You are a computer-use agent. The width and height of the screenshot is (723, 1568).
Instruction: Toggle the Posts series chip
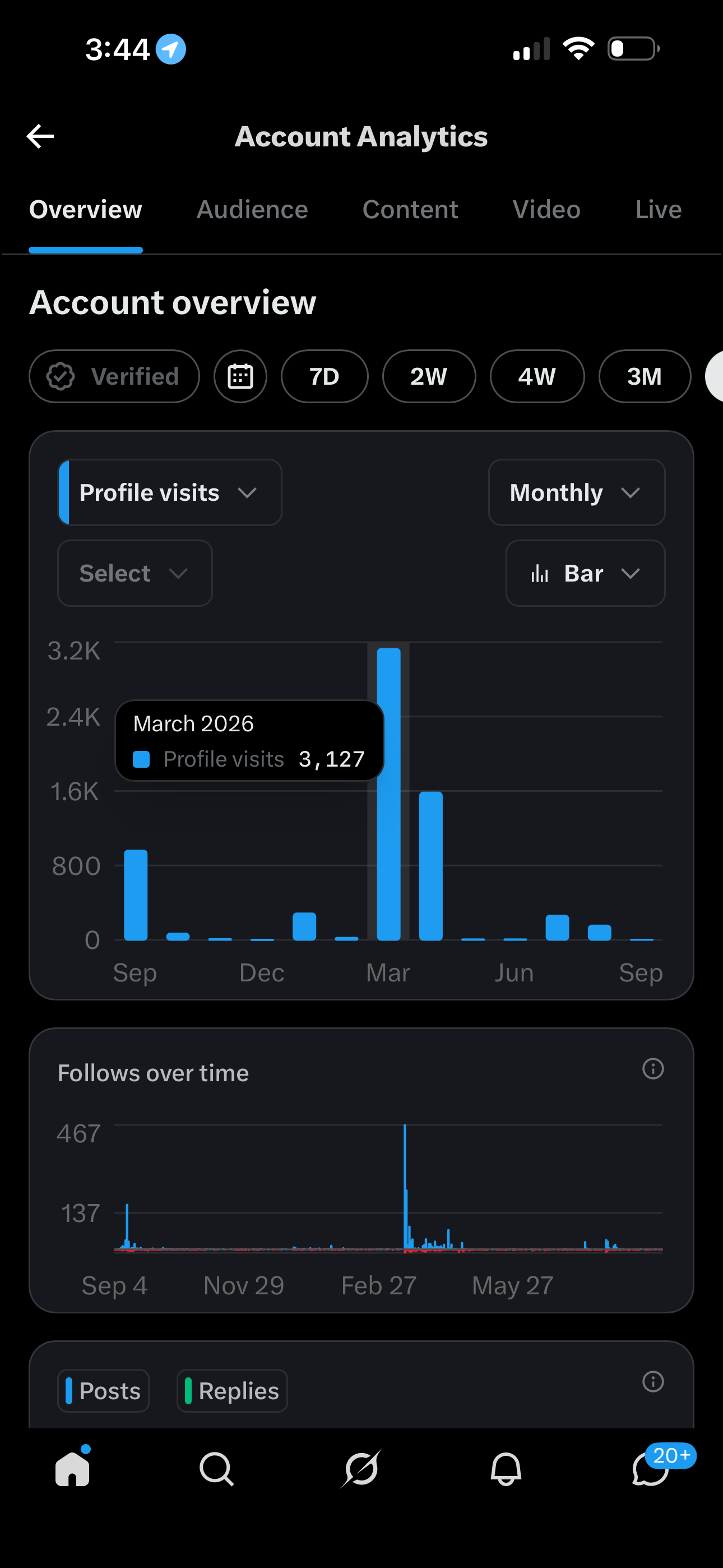click(x=104, y=1391)
